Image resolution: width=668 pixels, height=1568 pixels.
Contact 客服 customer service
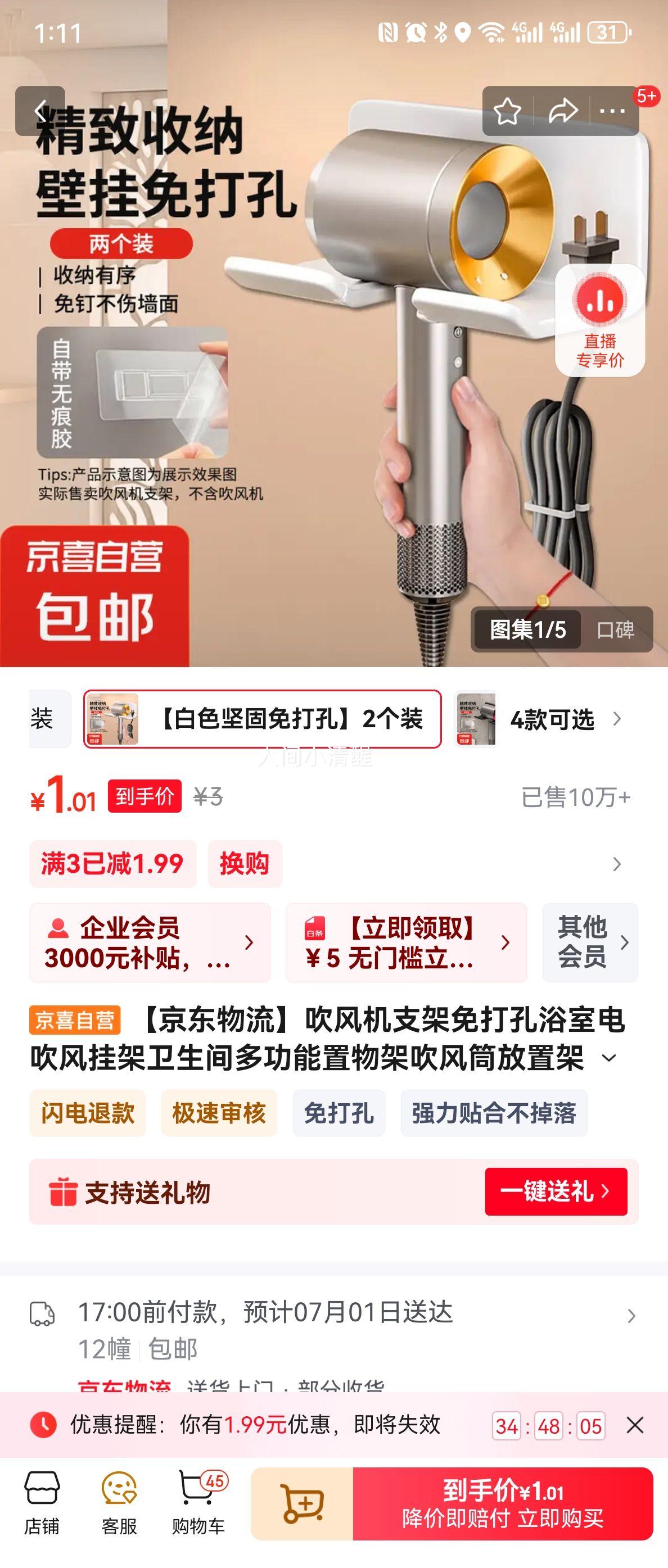click(x=119, y=1503)
